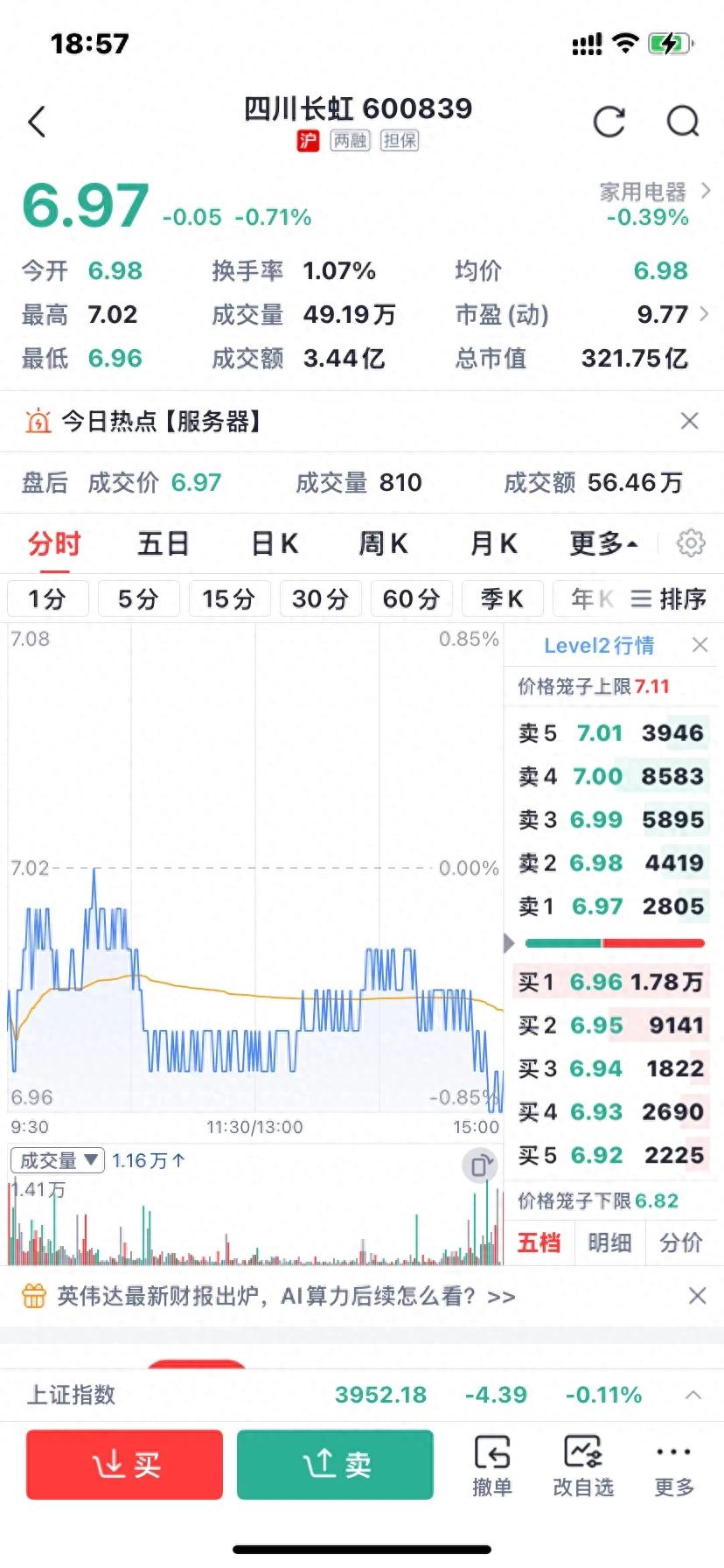Open the 成交量 indicator dropdown
Image resolution: width=724 pixels, height=1568 pixels.
click(x=58, y=1160)
